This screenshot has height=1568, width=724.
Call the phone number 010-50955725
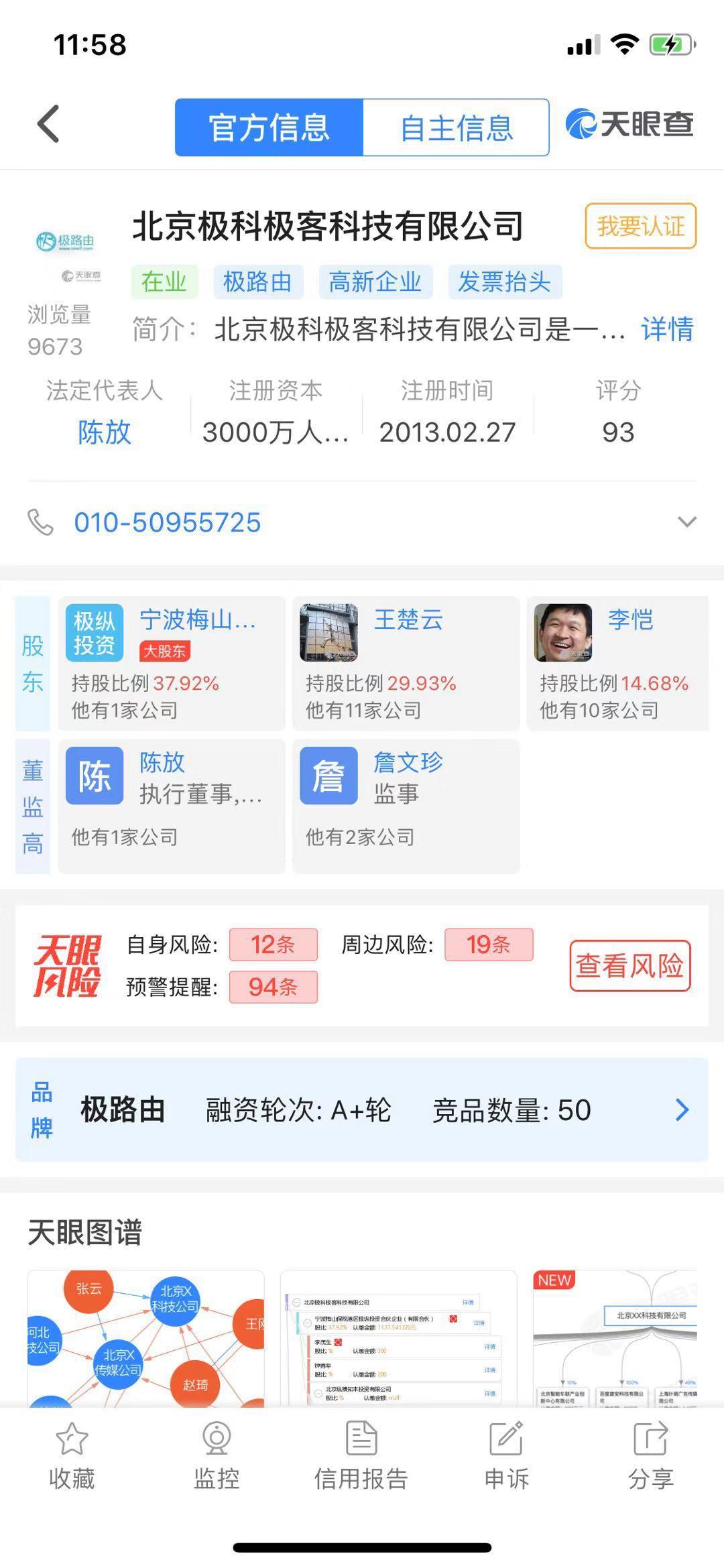(x=167, y=522)
